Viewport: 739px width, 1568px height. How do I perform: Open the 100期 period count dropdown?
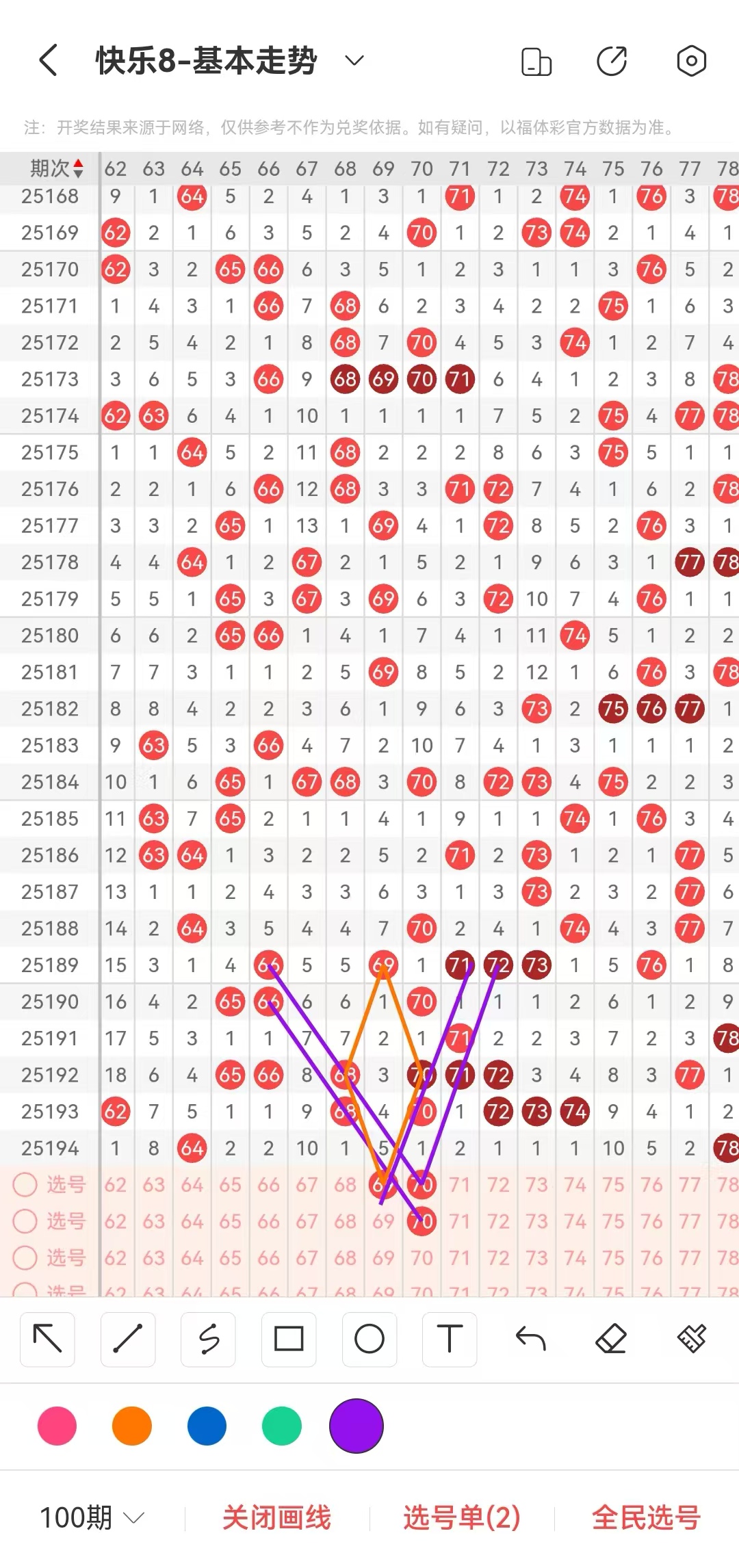[92, 1517]
